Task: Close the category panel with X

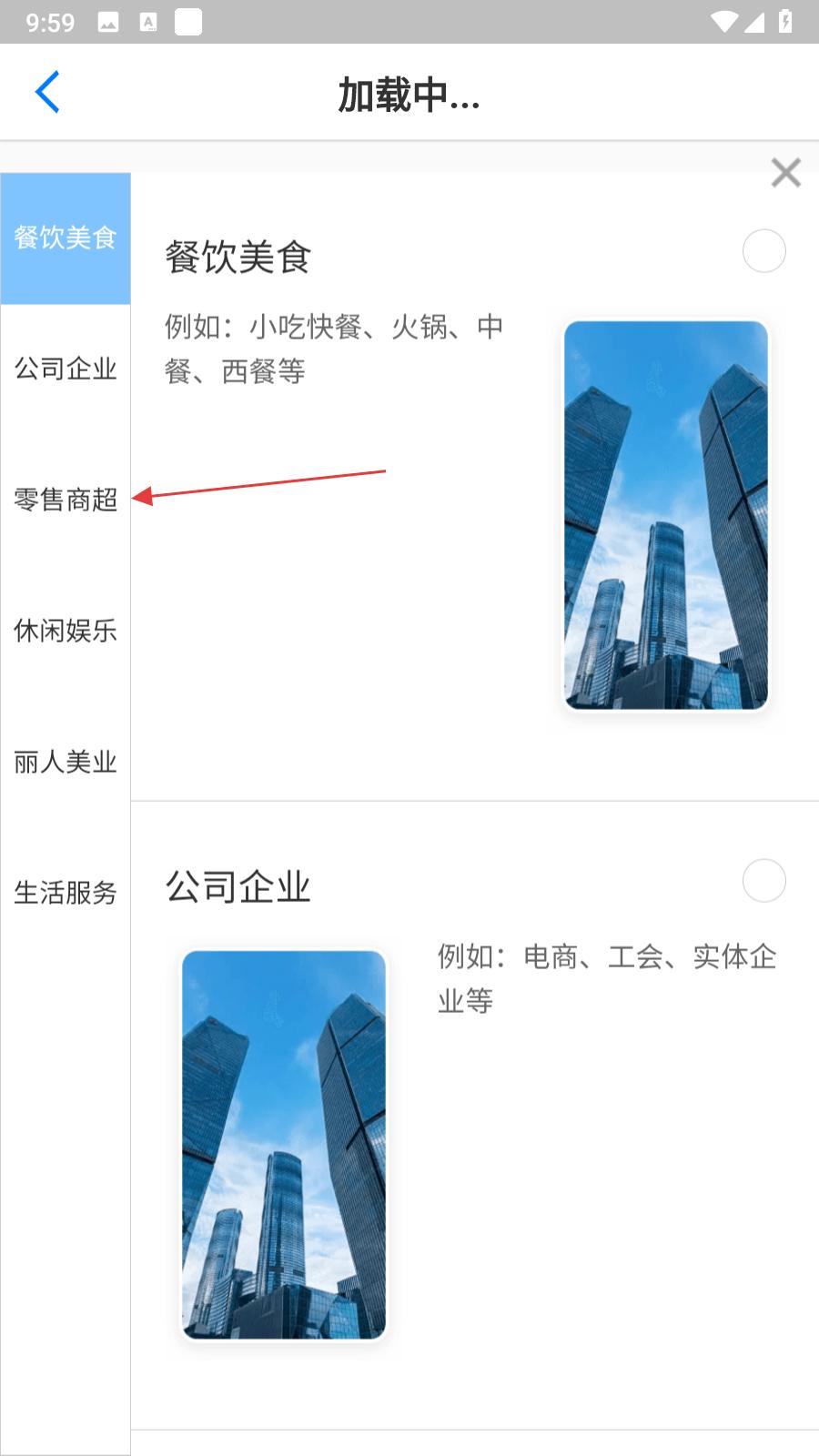Action: pyautogui.click(x=785, y=172)
